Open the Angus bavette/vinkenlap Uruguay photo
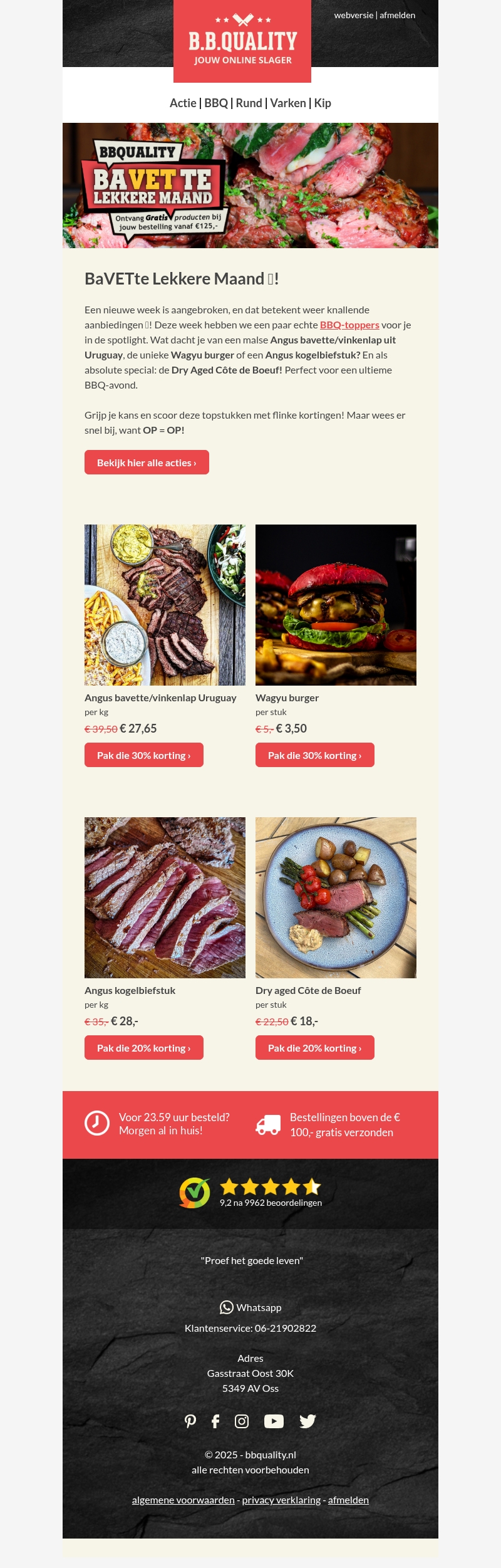This screenshot has height=1568, width=501. 165,605
